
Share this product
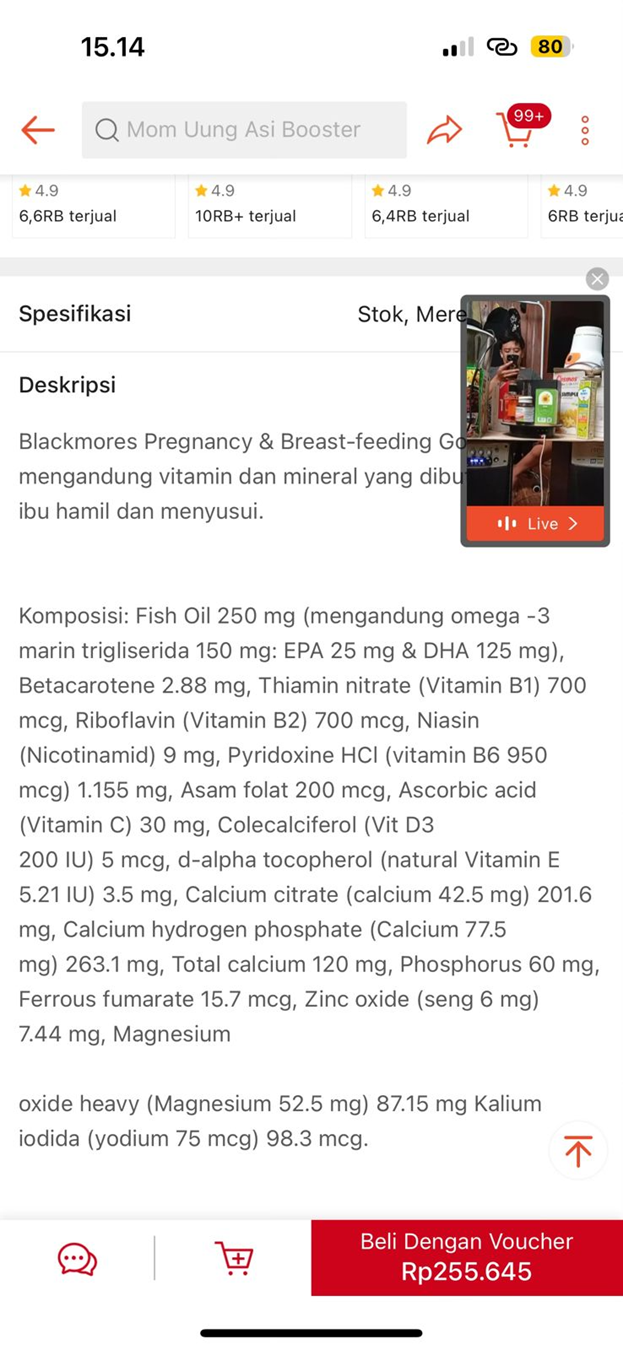click(444, 130)
